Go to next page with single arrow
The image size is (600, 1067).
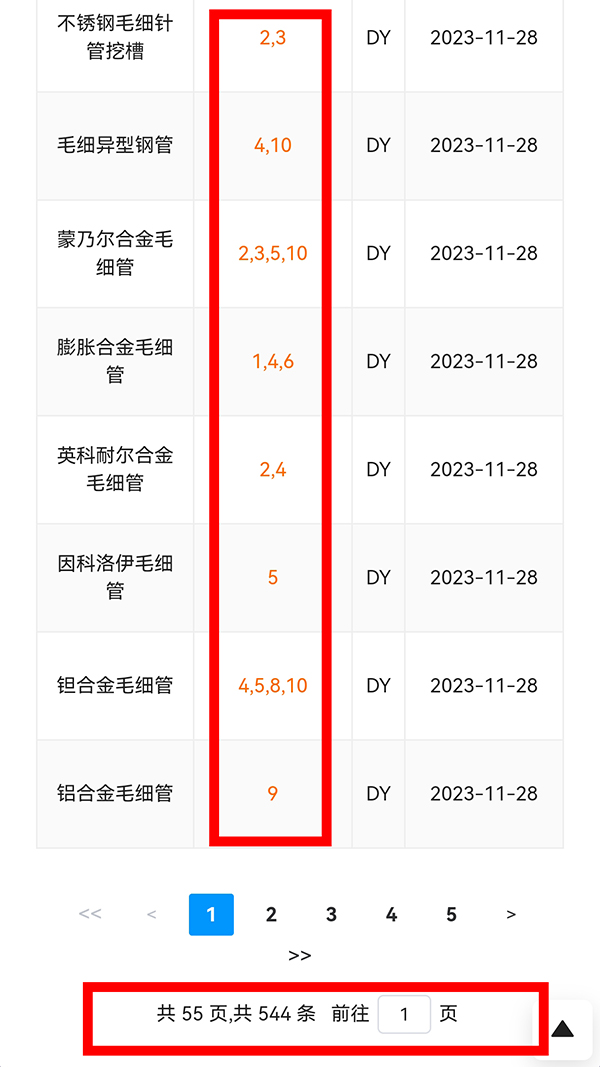click(x=511, y=914)
